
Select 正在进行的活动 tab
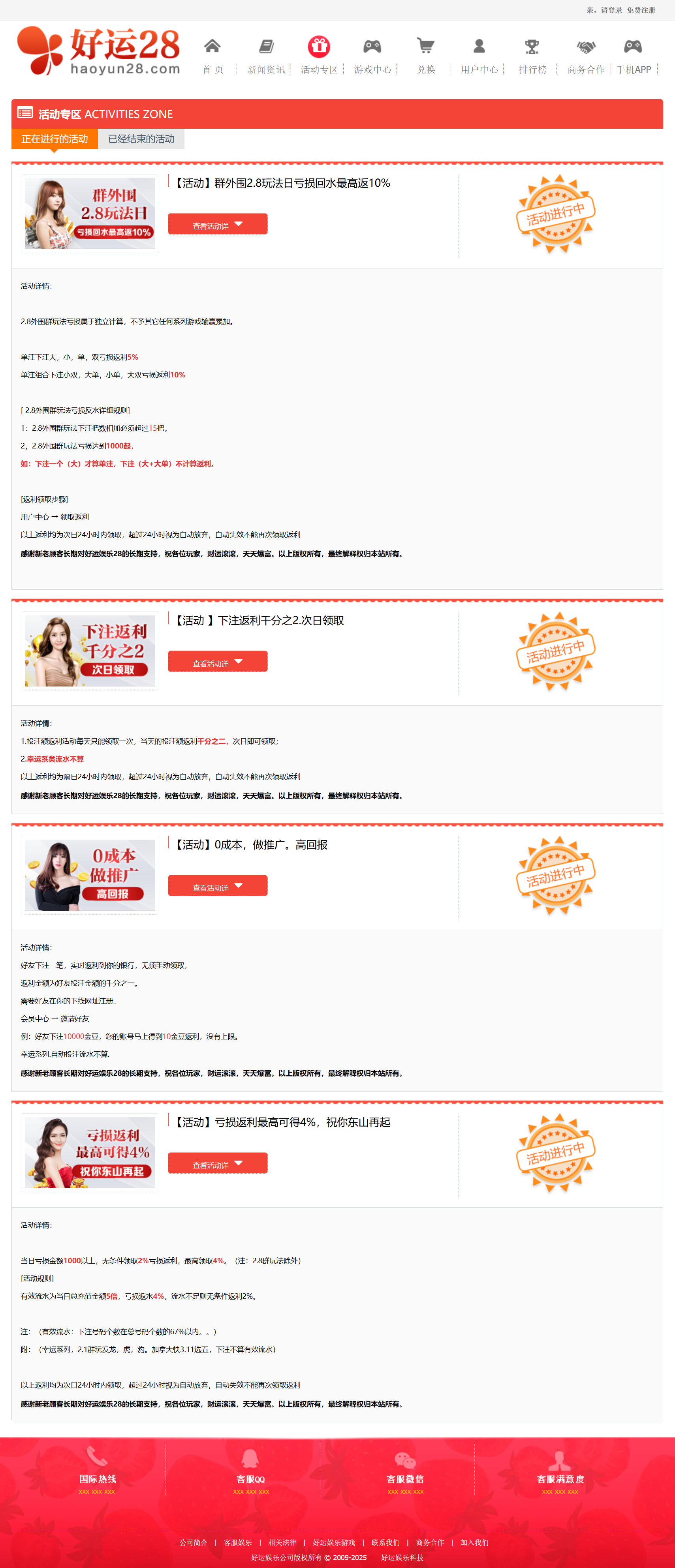(55, 139)
